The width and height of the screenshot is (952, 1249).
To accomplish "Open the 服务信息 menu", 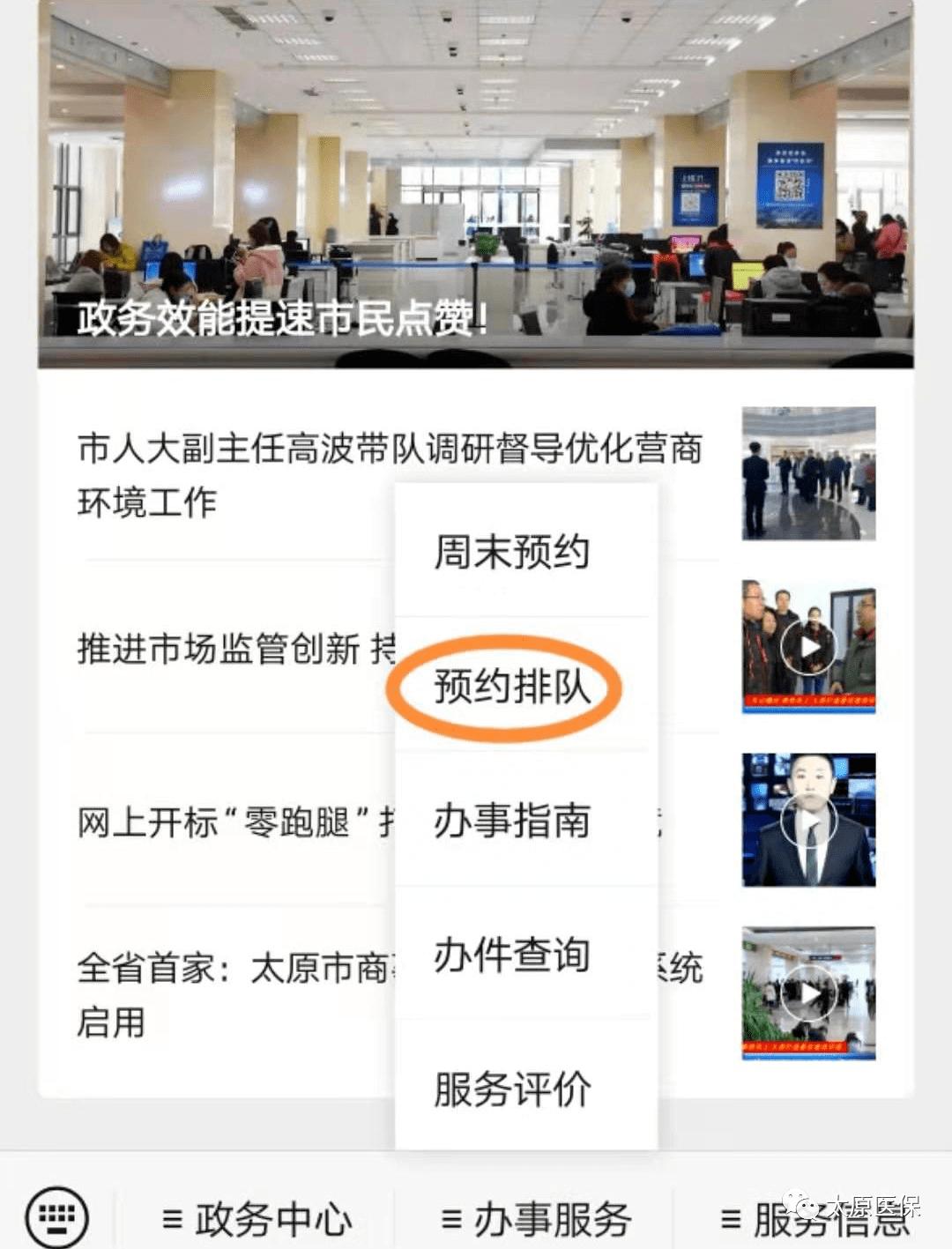I will [815, 1219].
